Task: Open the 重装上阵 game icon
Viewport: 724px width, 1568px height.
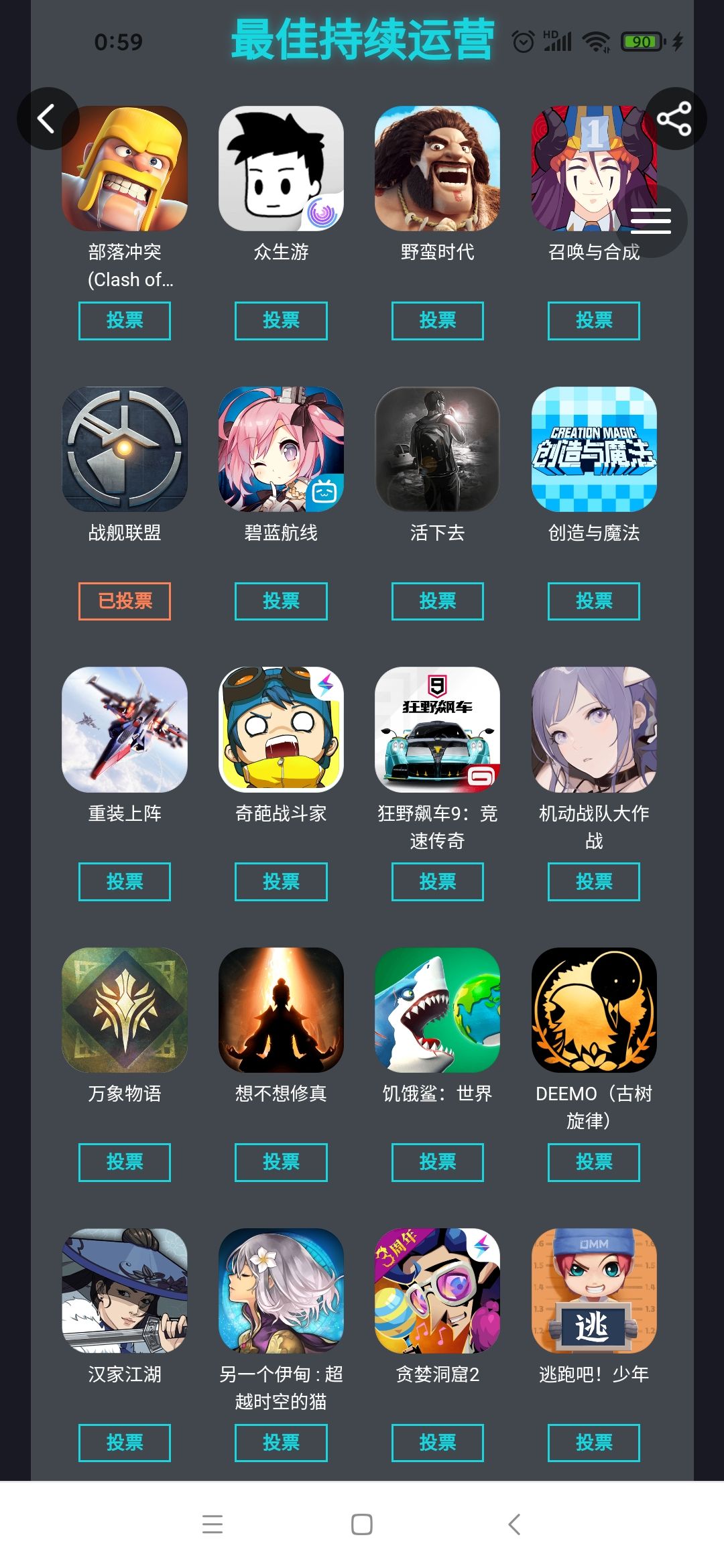Action: click(125, 730)
